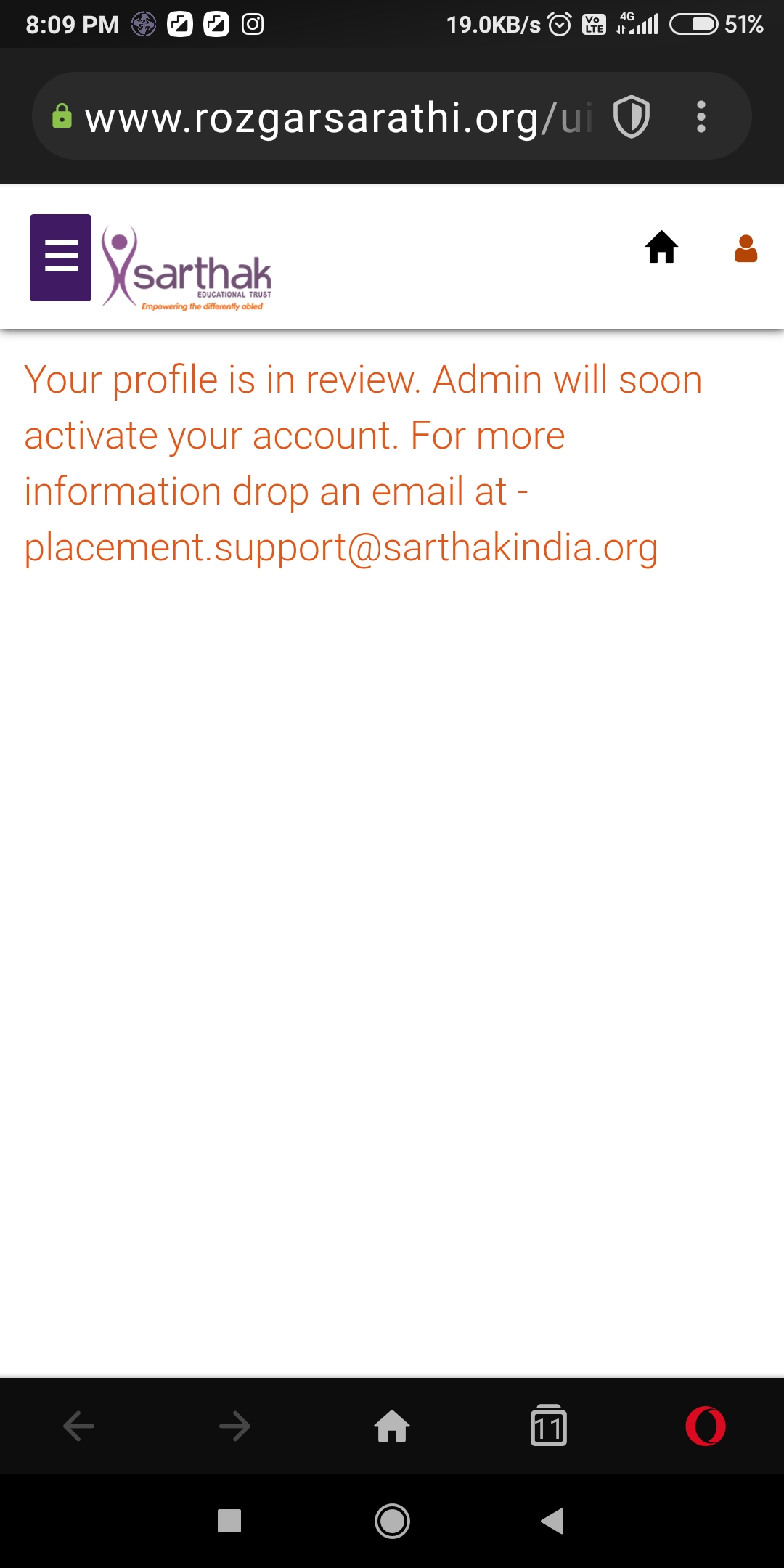Tap the system recent apps square
The height and width of the screenshot is (1568, 784).
pyautogui.click(x=229, y=1520)
